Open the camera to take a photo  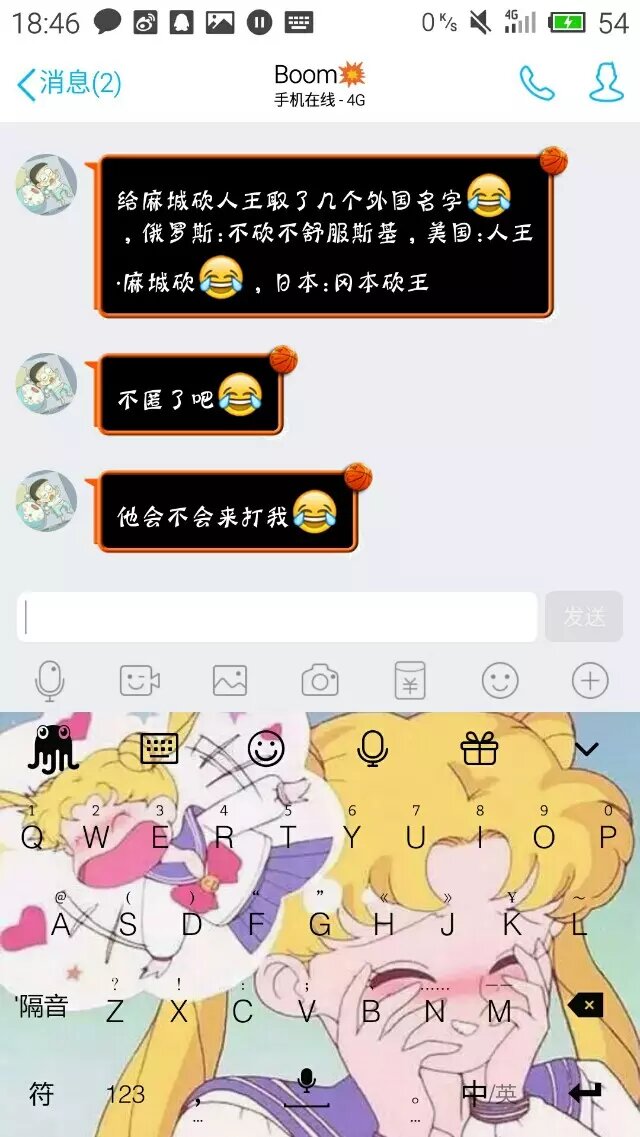tap(320, 681)
